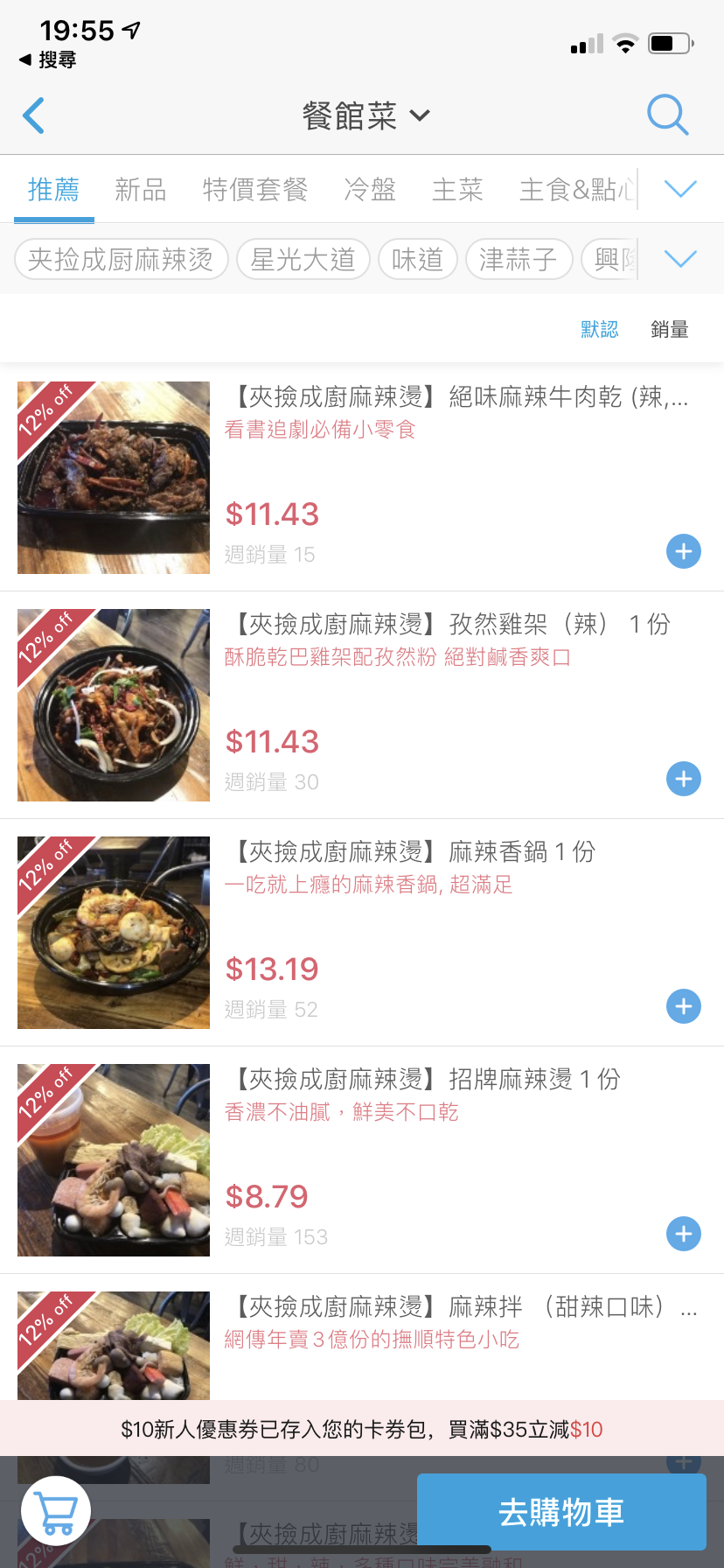Sort items by 默認 order

[600, 330]
